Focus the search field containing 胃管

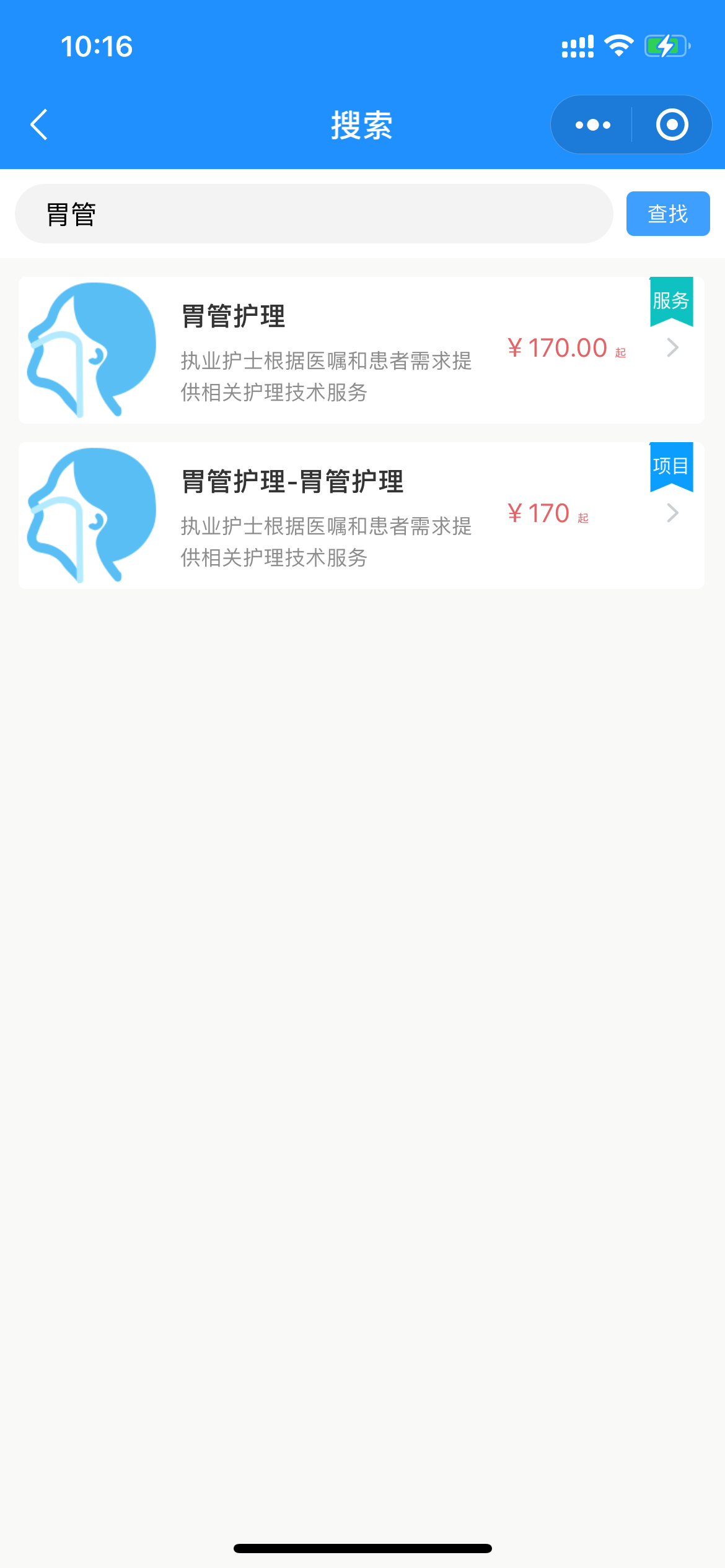point(314,214)
